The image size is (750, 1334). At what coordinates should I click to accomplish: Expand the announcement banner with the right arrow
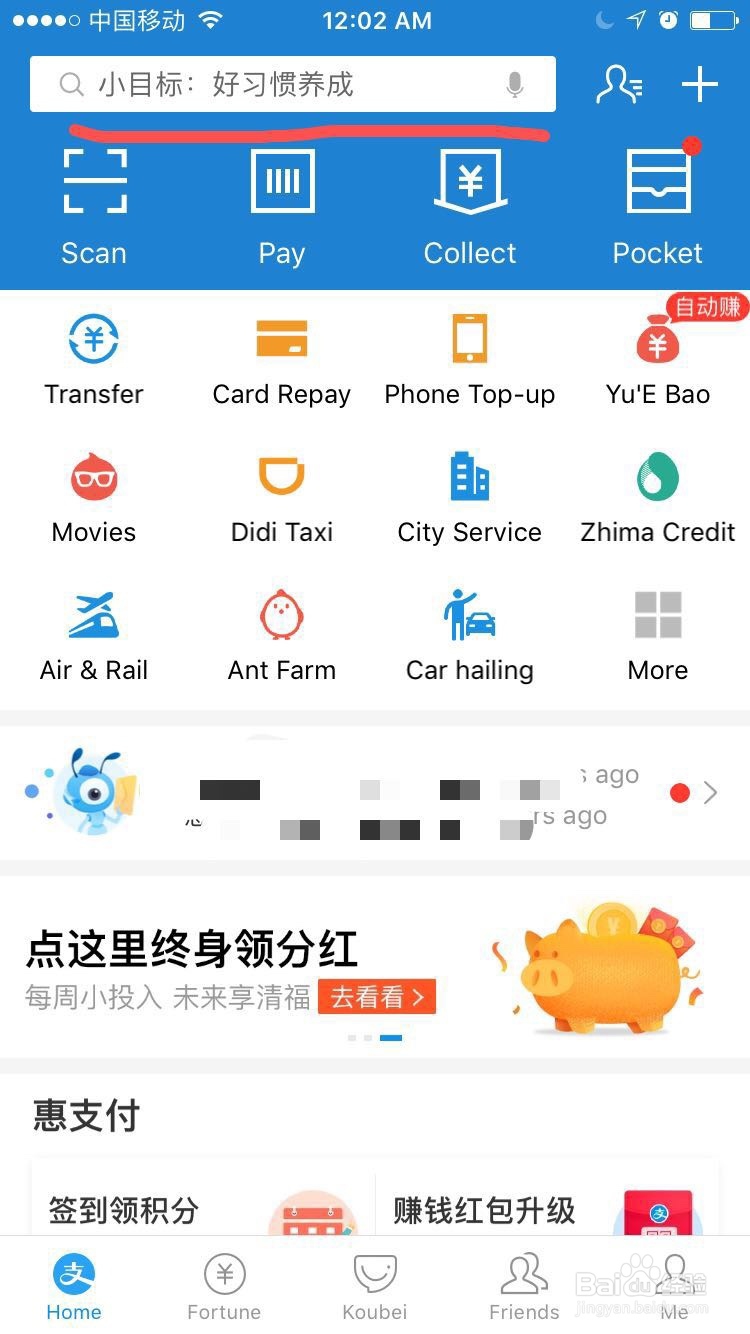click(x=712, y=793)
